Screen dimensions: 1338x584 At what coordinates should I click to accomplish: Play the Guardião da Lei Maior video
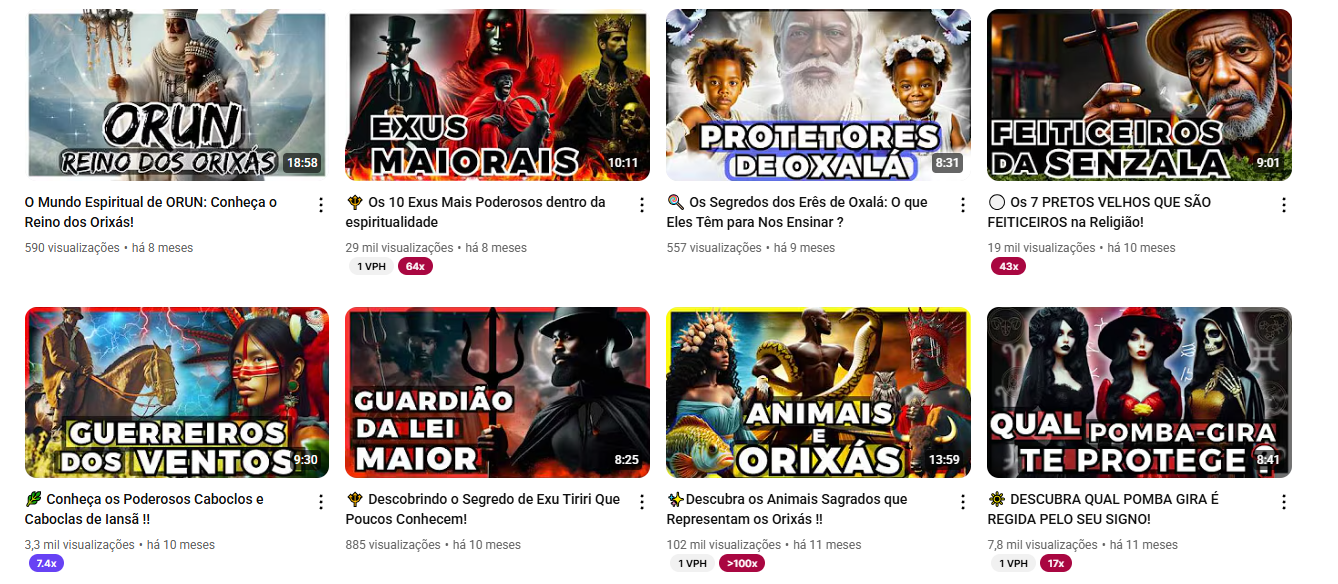pyautogui.click(x=497, y=392)
